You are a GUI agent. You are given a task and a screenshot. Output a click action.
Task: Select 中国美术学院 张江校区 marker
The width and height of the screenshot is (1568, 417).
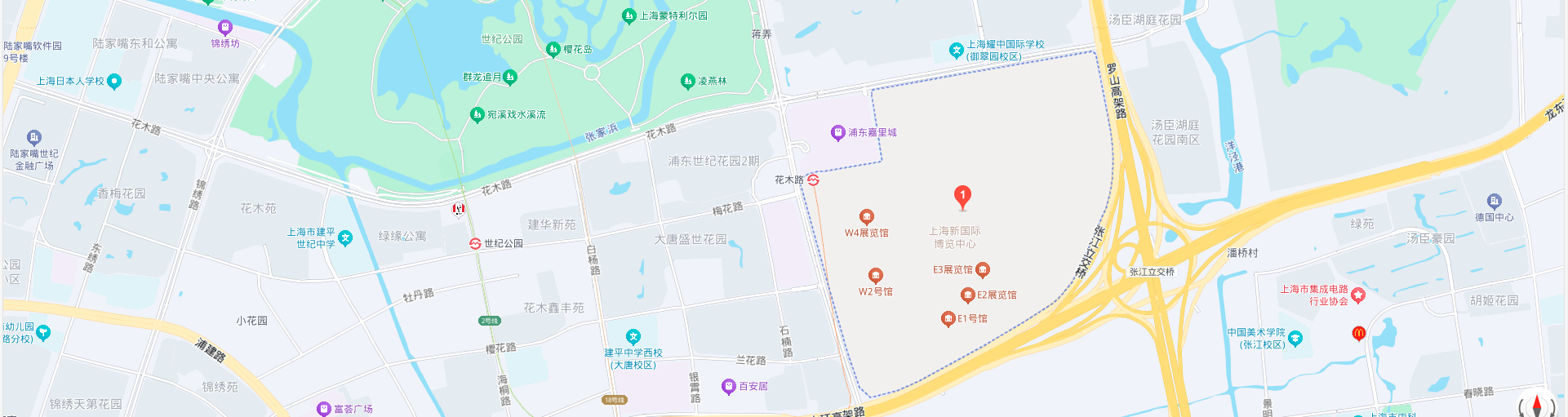click(1295, 338)
